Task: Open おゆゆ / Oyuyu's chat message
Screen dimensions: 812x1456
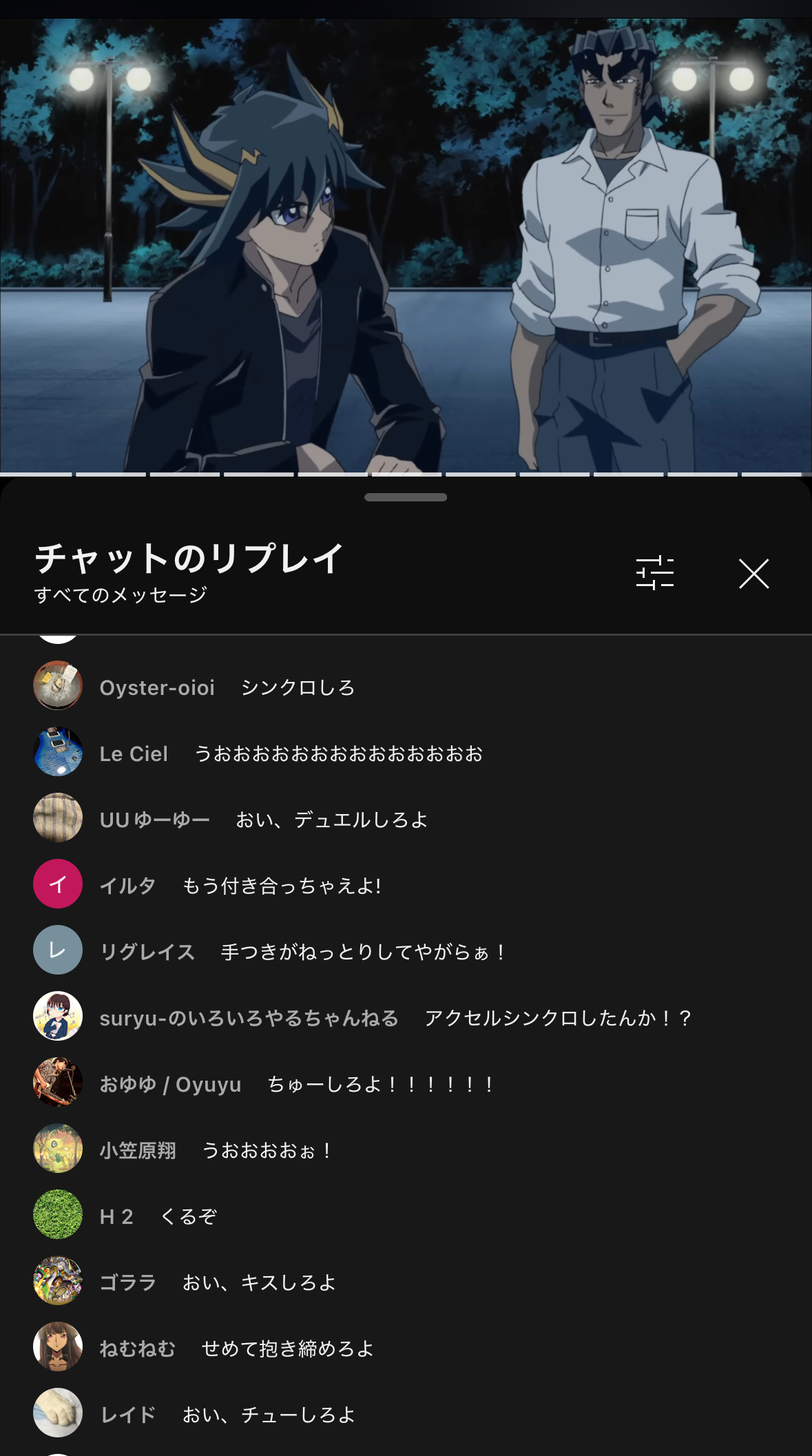Action: pyautogui.click(x=406, y=1083)
